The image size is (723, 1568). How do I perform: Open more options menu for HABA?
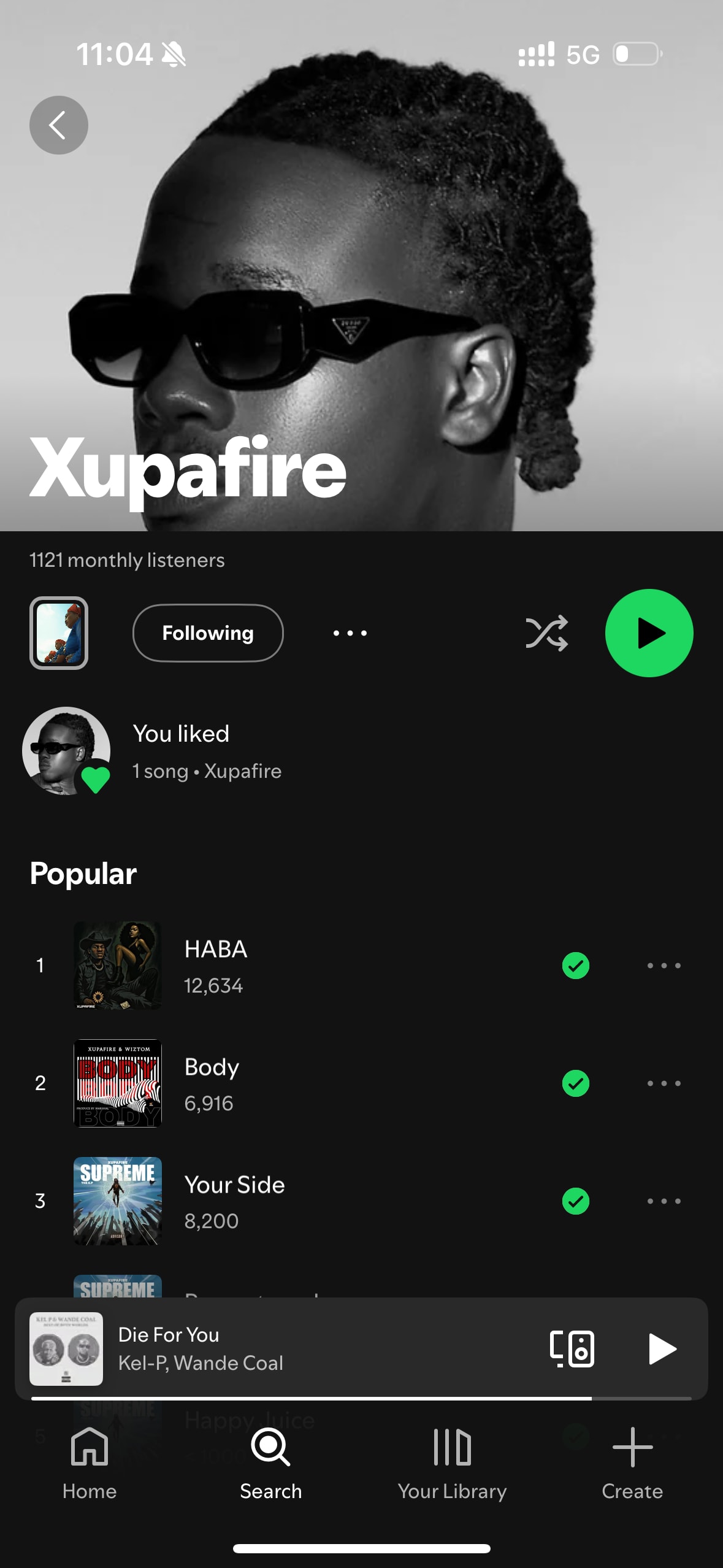click(664, 965)
